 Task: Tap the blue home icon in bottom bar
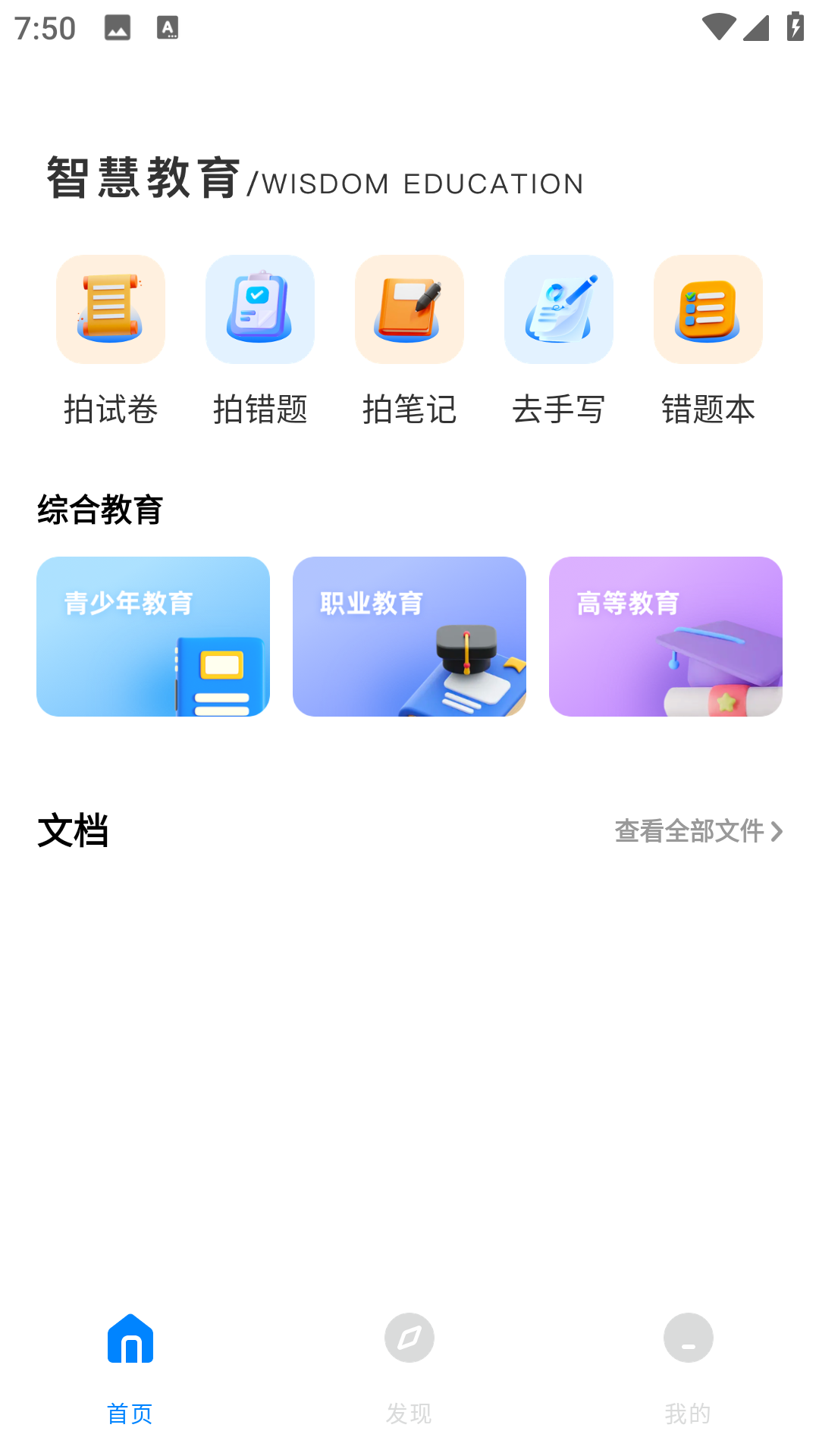pyautogui.click(x=130, y=1338)
